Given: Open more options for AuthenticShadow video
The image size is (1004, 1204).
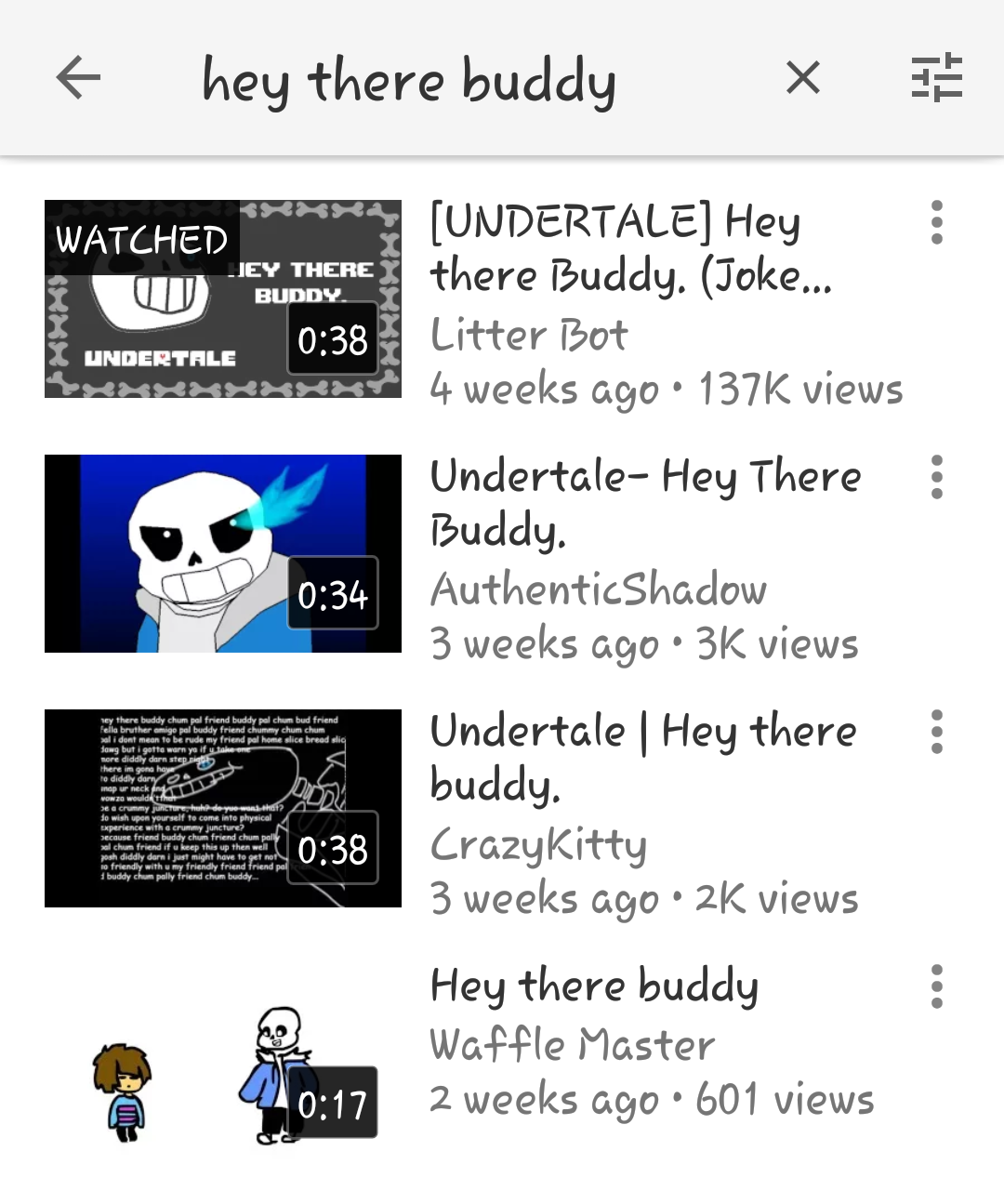Looking at the screenshot, I should [936, 477].
